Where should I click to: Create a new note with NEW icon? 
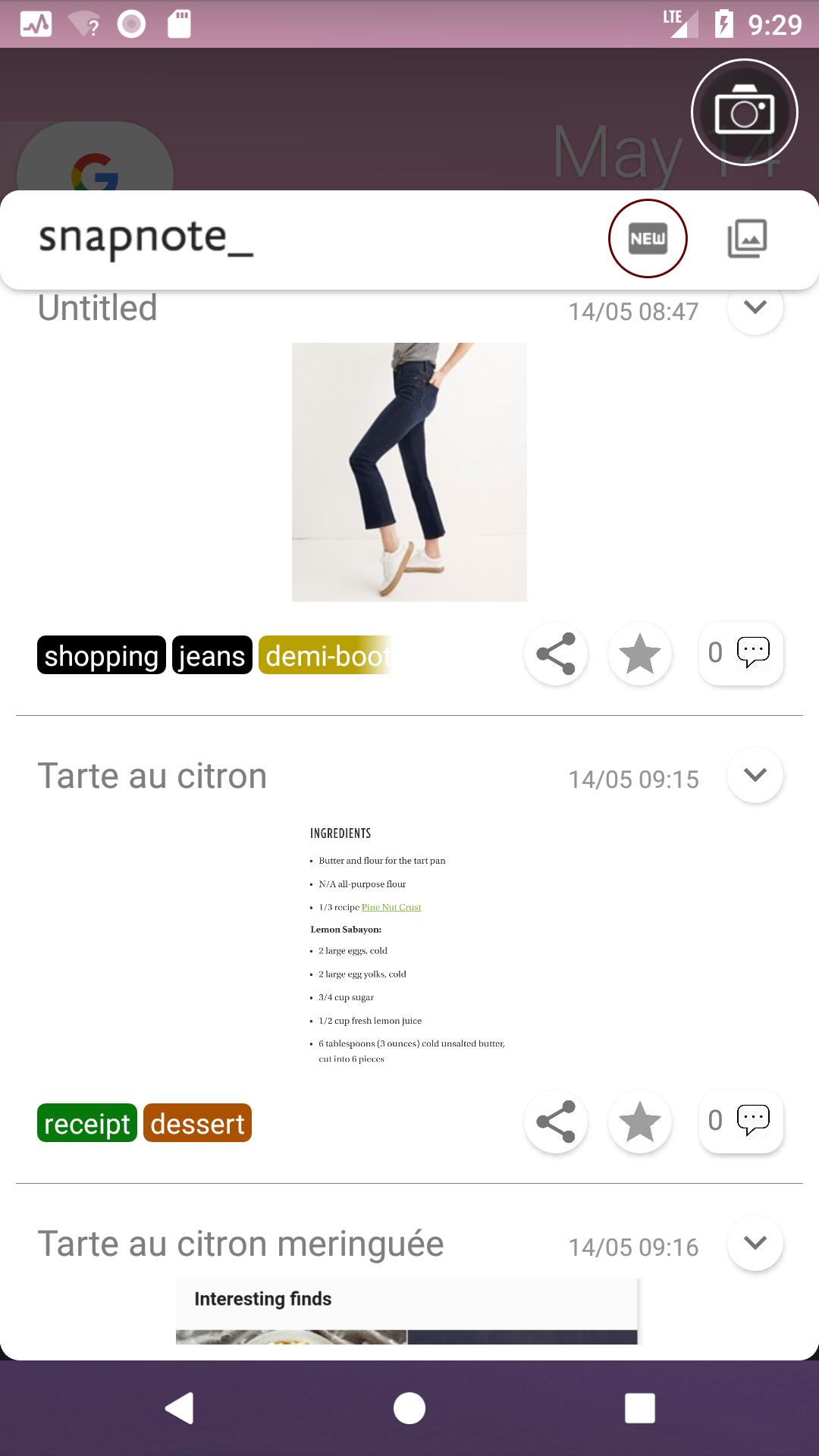648,239
